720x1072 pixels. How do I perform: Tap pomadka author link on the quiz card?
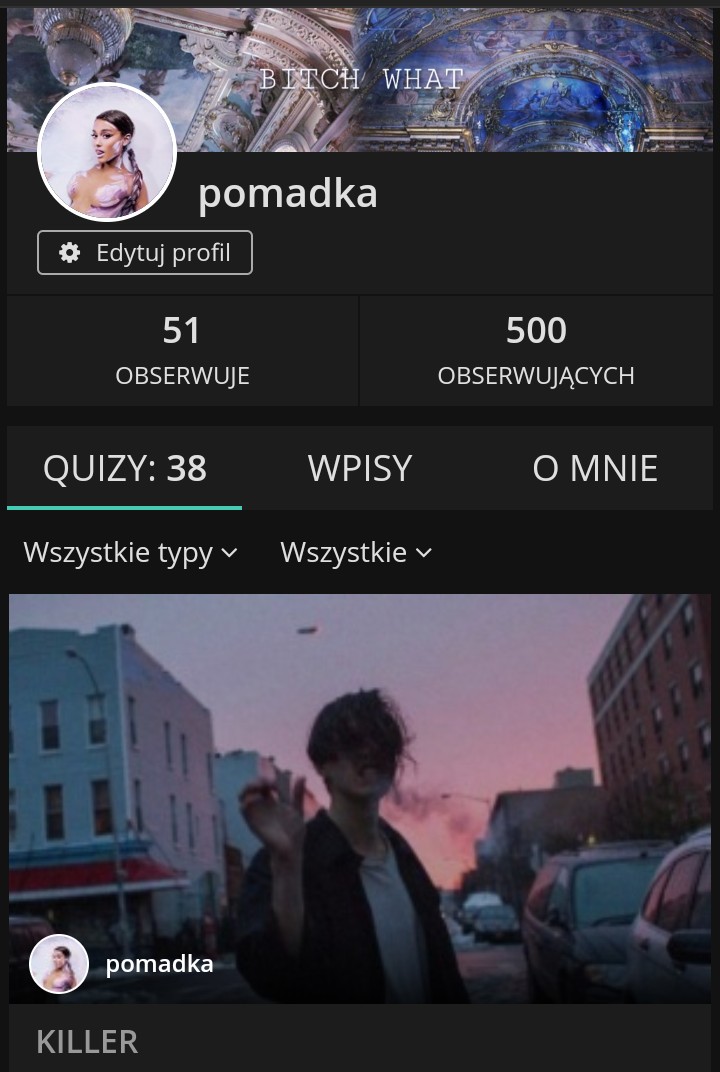click(159, 964)
